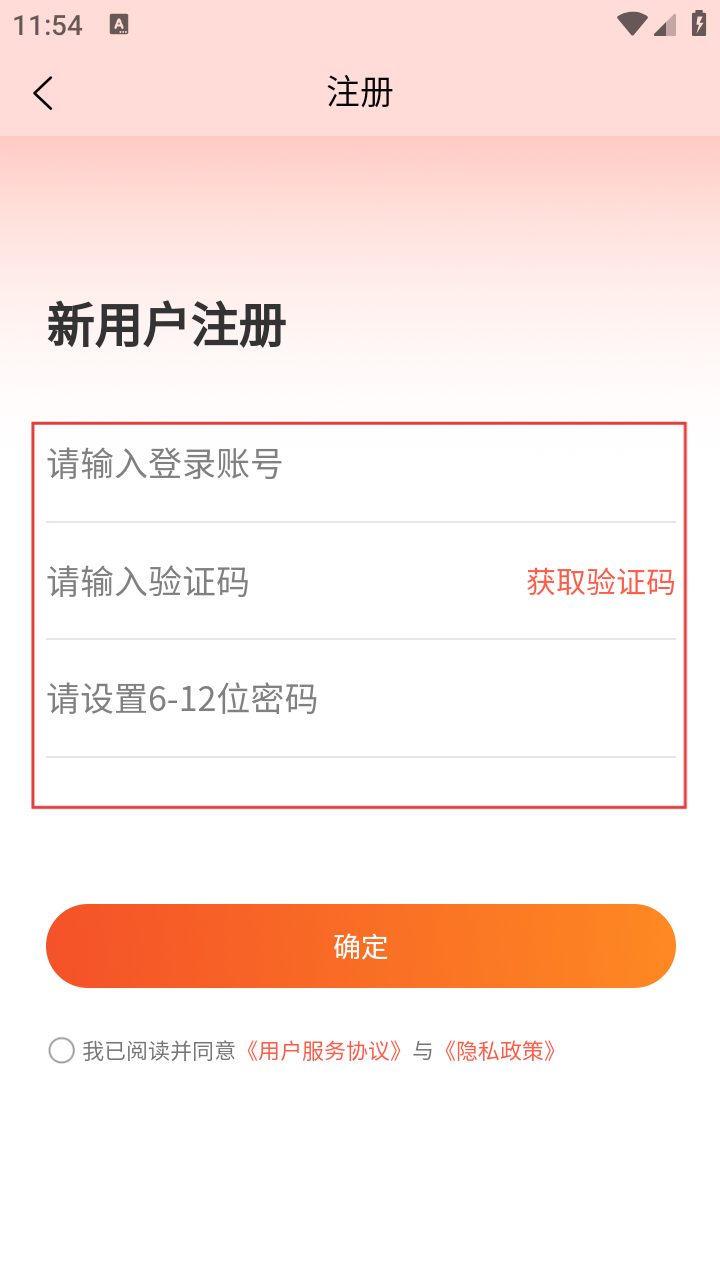The width and height of the screenshot is (720, 1280).
Task: Select the 6-12 digit password field
Action: tap(361, 699)
